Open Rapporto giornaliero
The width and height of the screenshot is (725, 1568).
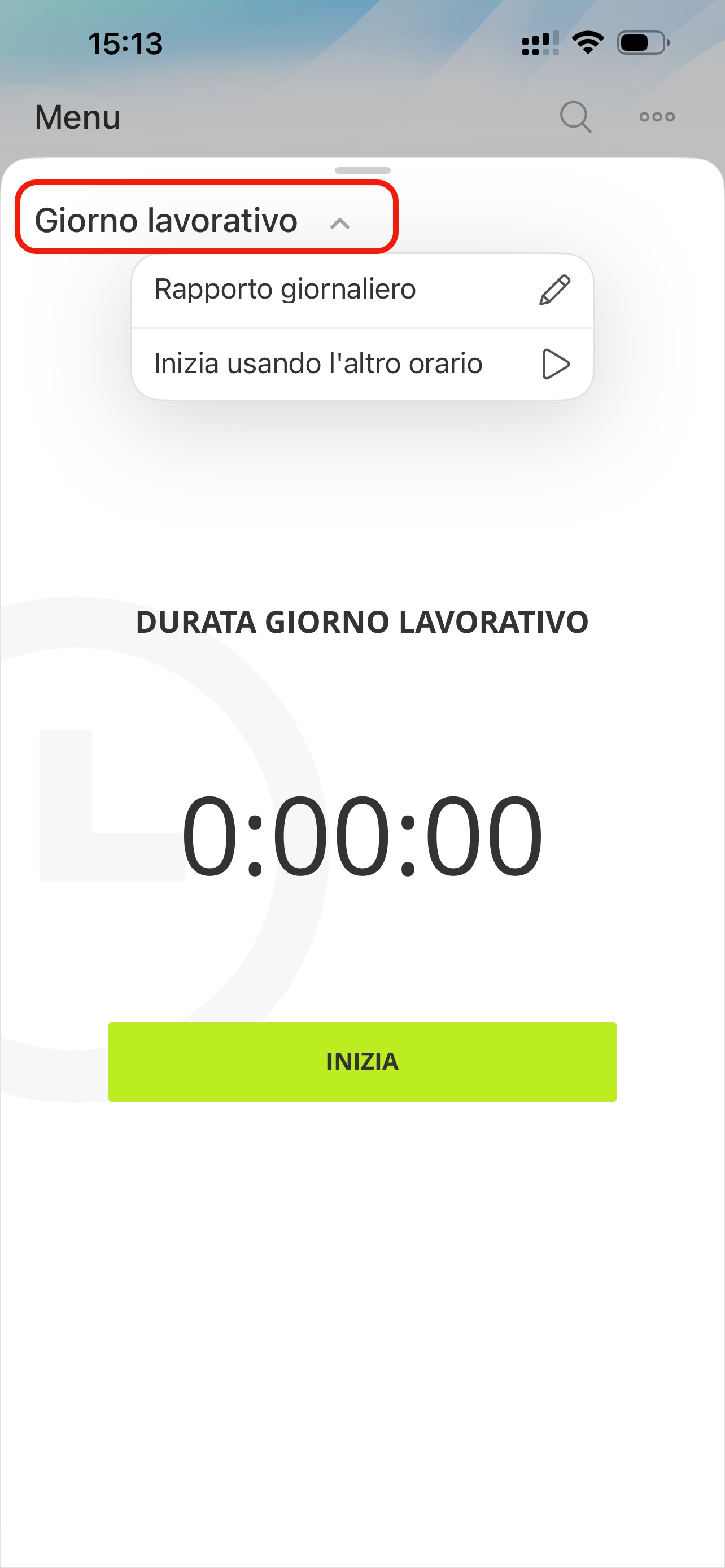[x=362, y=290]
